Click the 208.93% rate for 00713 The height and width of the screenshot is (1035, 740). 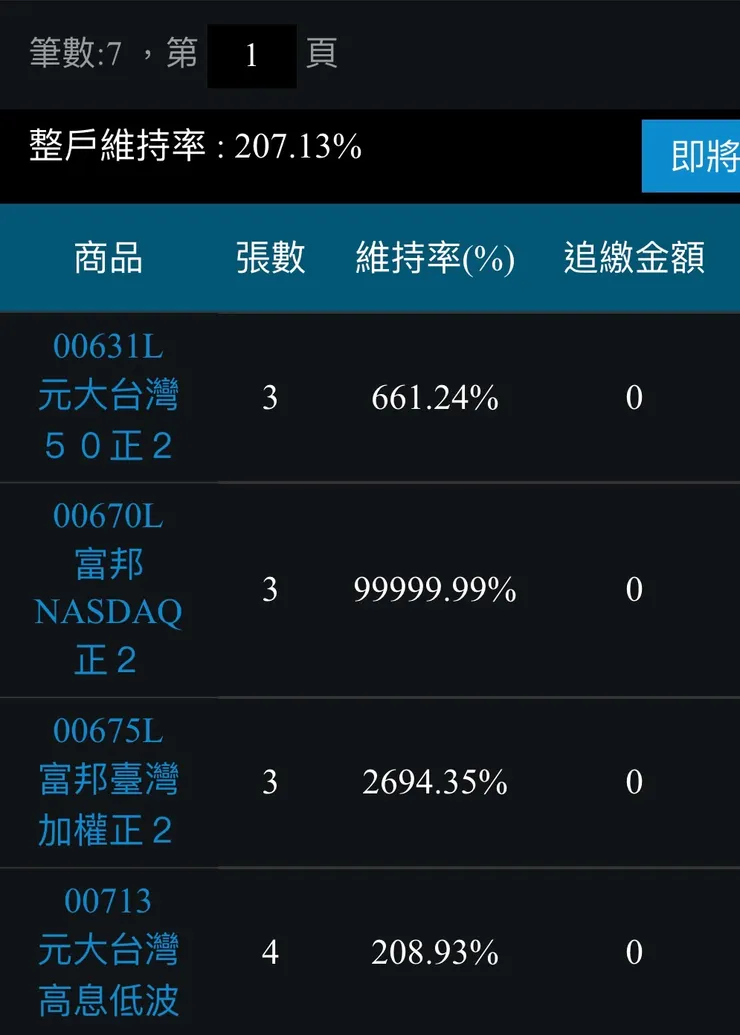pyautogui.click(x=433, y=953)
